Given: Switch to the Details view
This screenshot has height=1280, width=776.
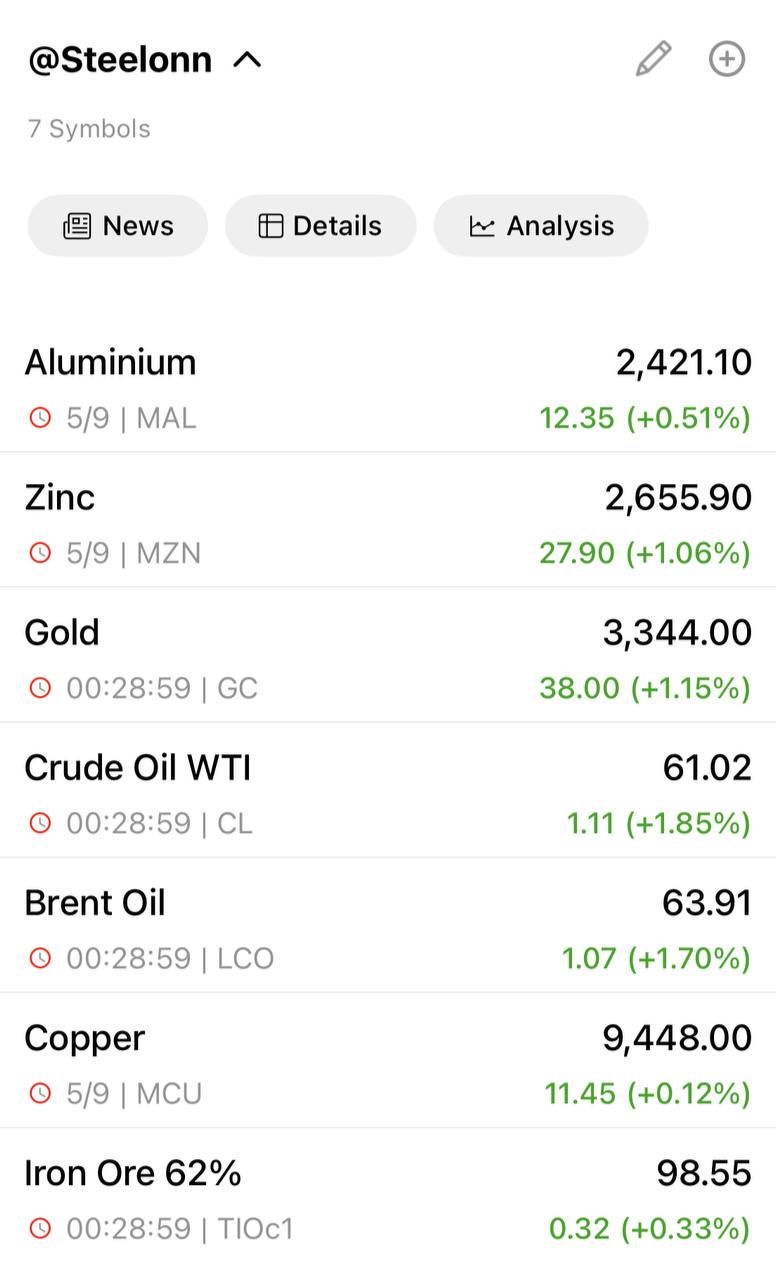Looking at the screenshot, I should (x=321, y=226).
